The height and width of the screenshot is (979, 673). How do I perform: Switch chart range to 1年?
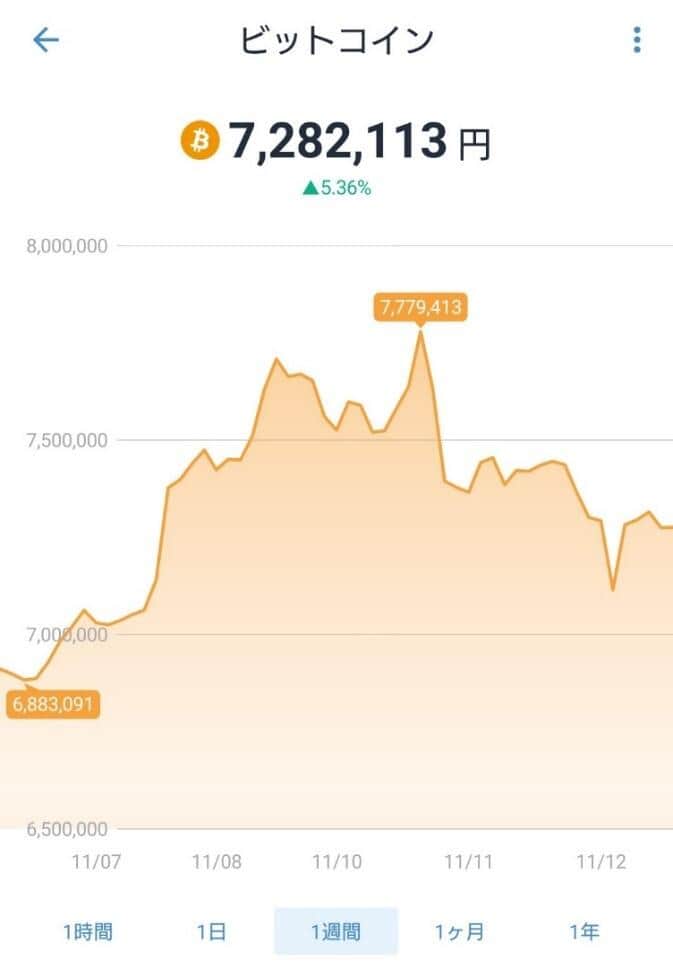coord(584,932)
